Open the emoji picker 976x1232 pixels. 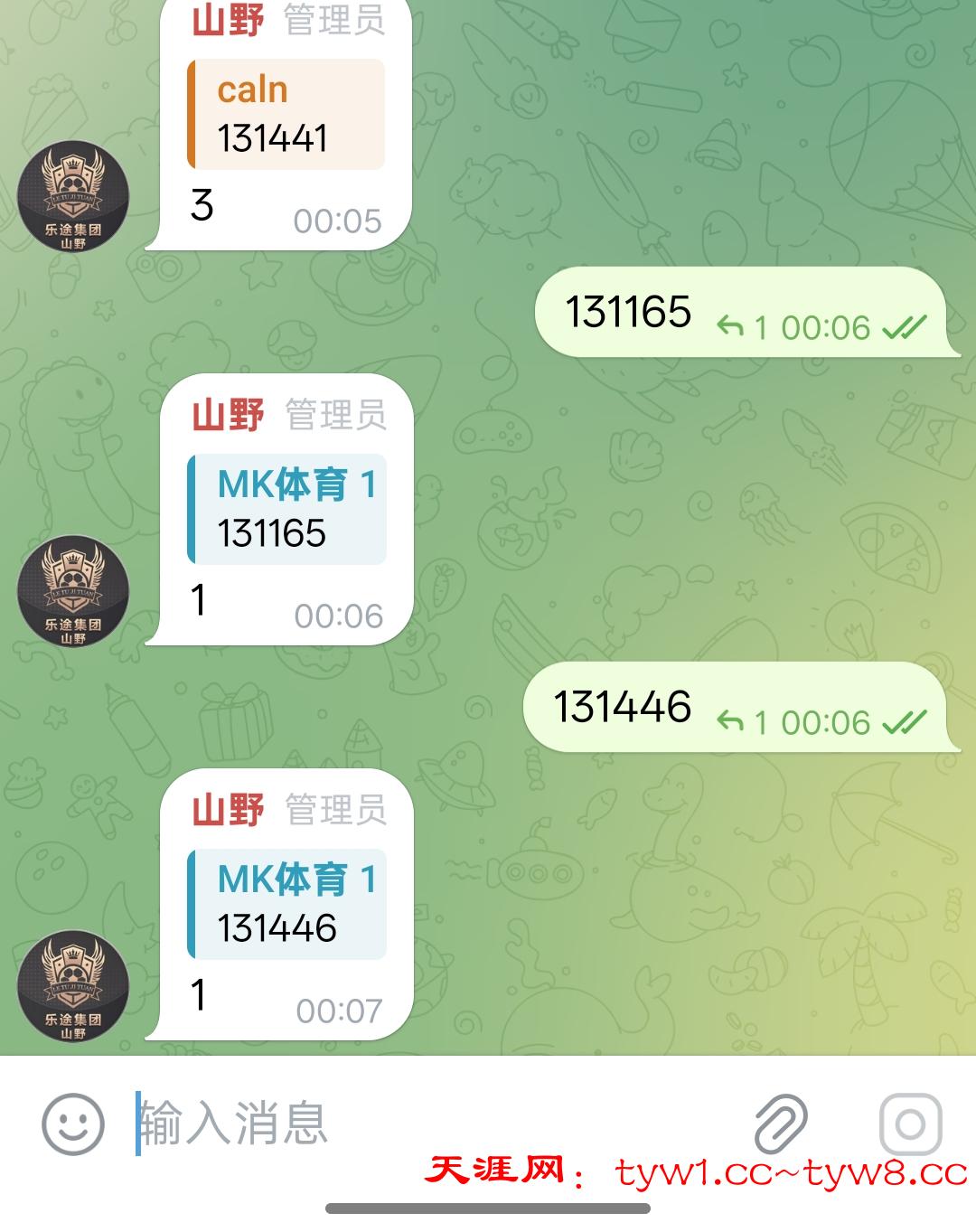click(x=73, y=1124)
